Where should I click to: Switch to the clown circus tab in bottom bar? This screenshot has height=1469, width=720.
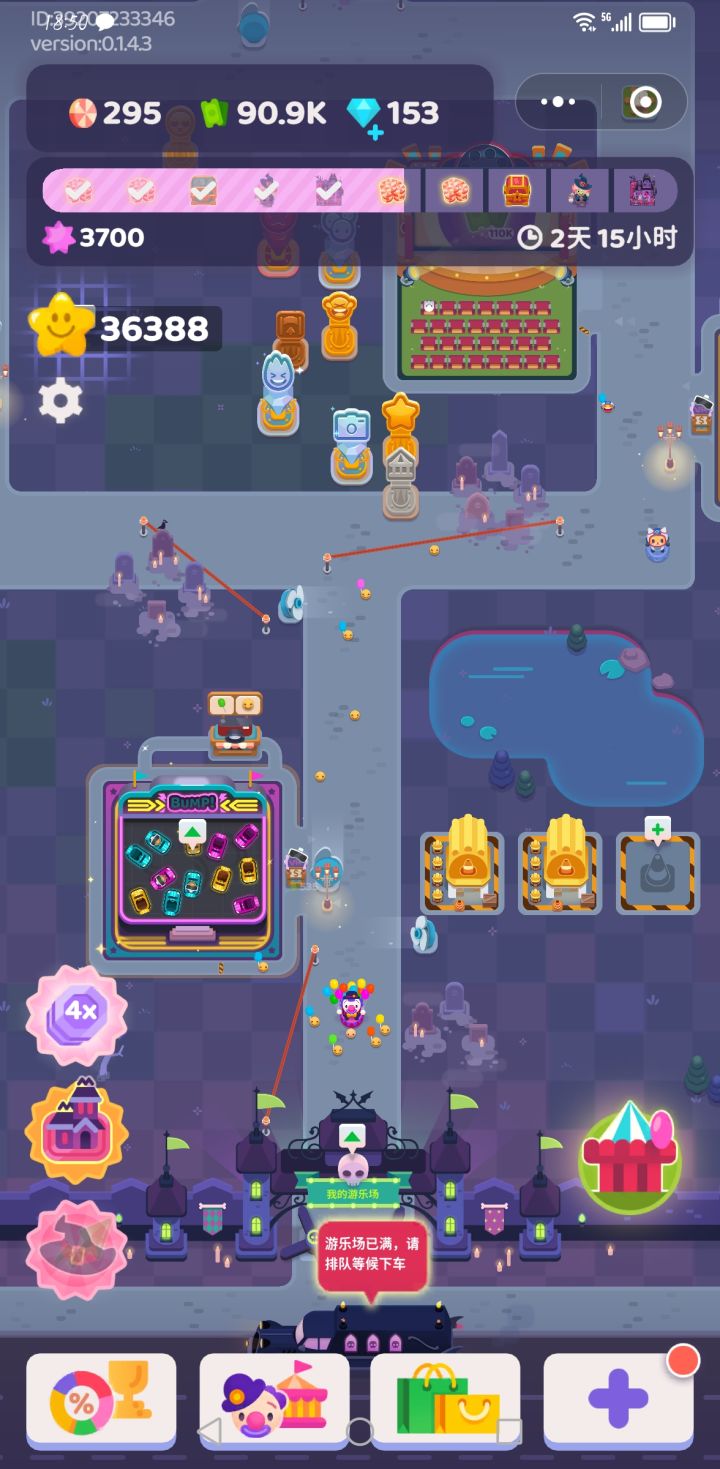(273, 1399)
